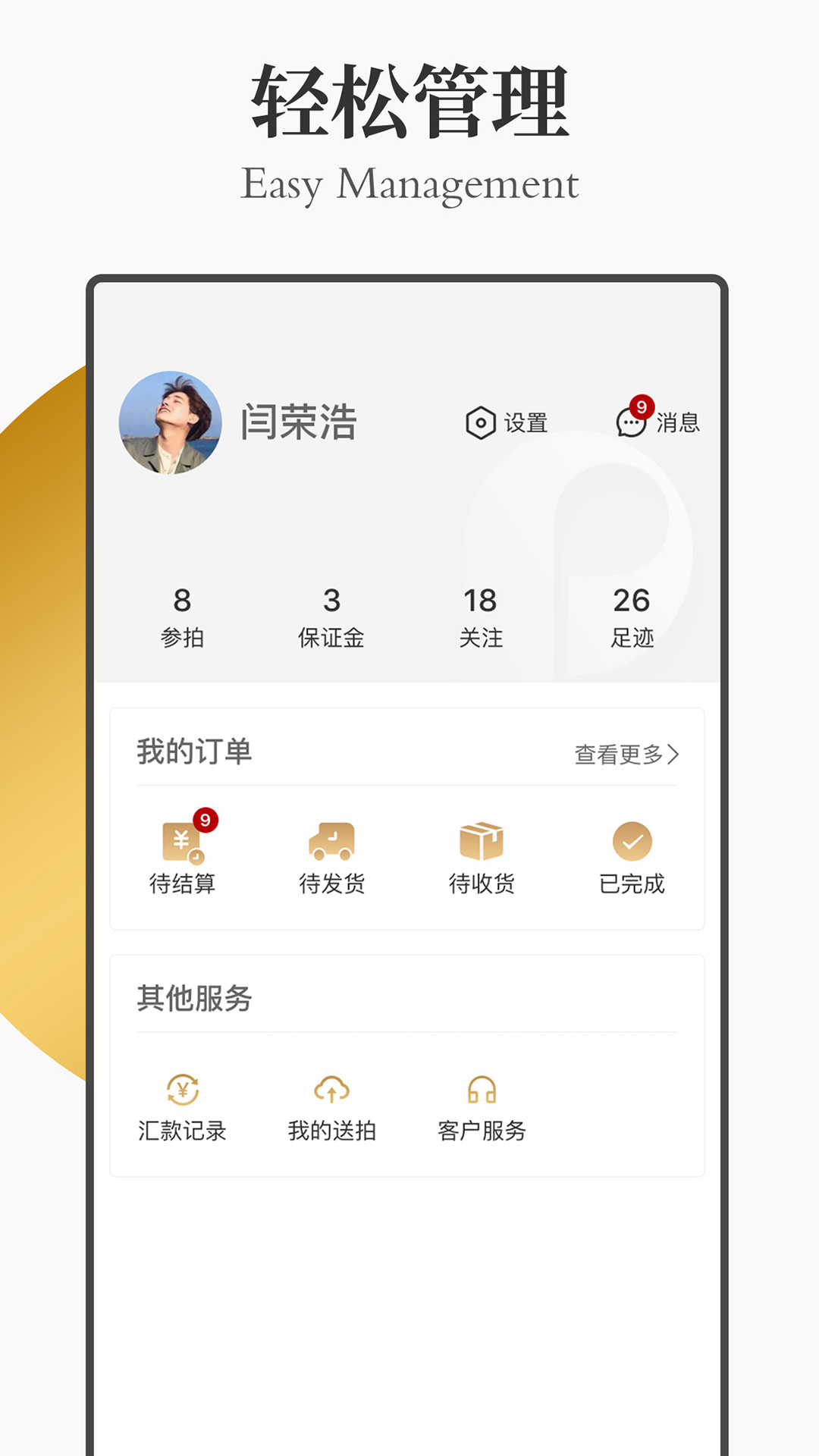
Task: Check the 保证金 deposit balance
Action: tap(332, 616)
